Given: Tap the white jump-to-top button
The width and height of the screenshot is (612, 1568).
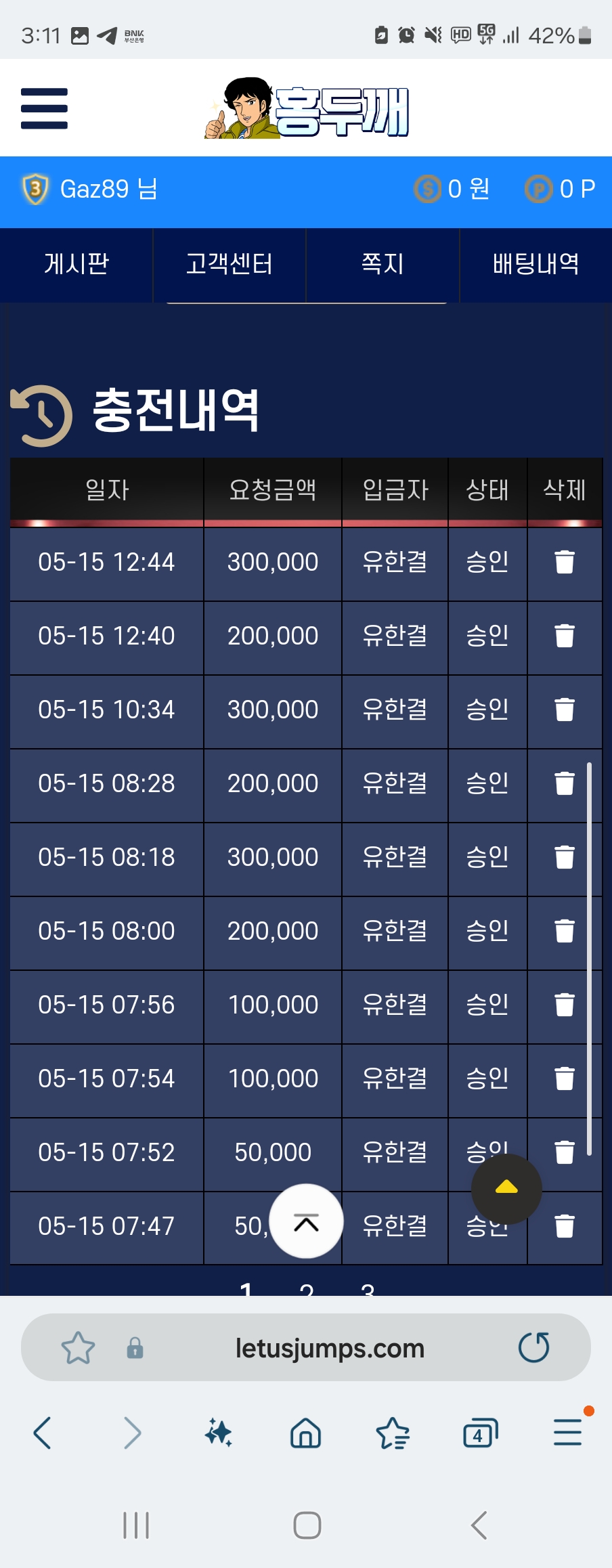Looking at the screenshot, I should point(306,1221).
